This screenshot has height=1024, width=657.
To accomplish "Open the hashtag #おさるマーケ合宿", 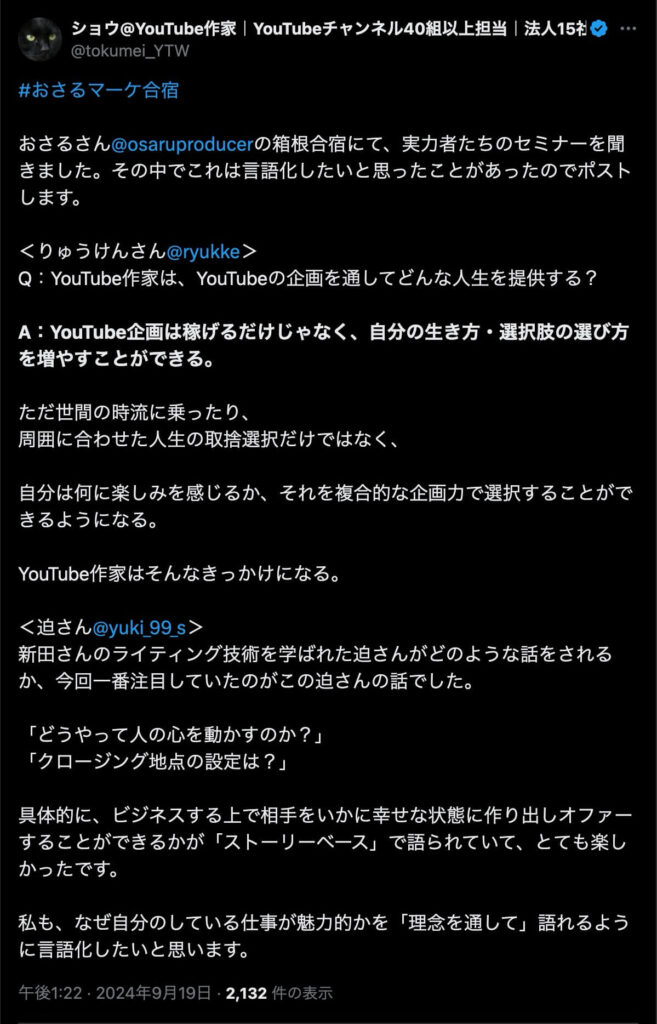I will tap(99, 91).
